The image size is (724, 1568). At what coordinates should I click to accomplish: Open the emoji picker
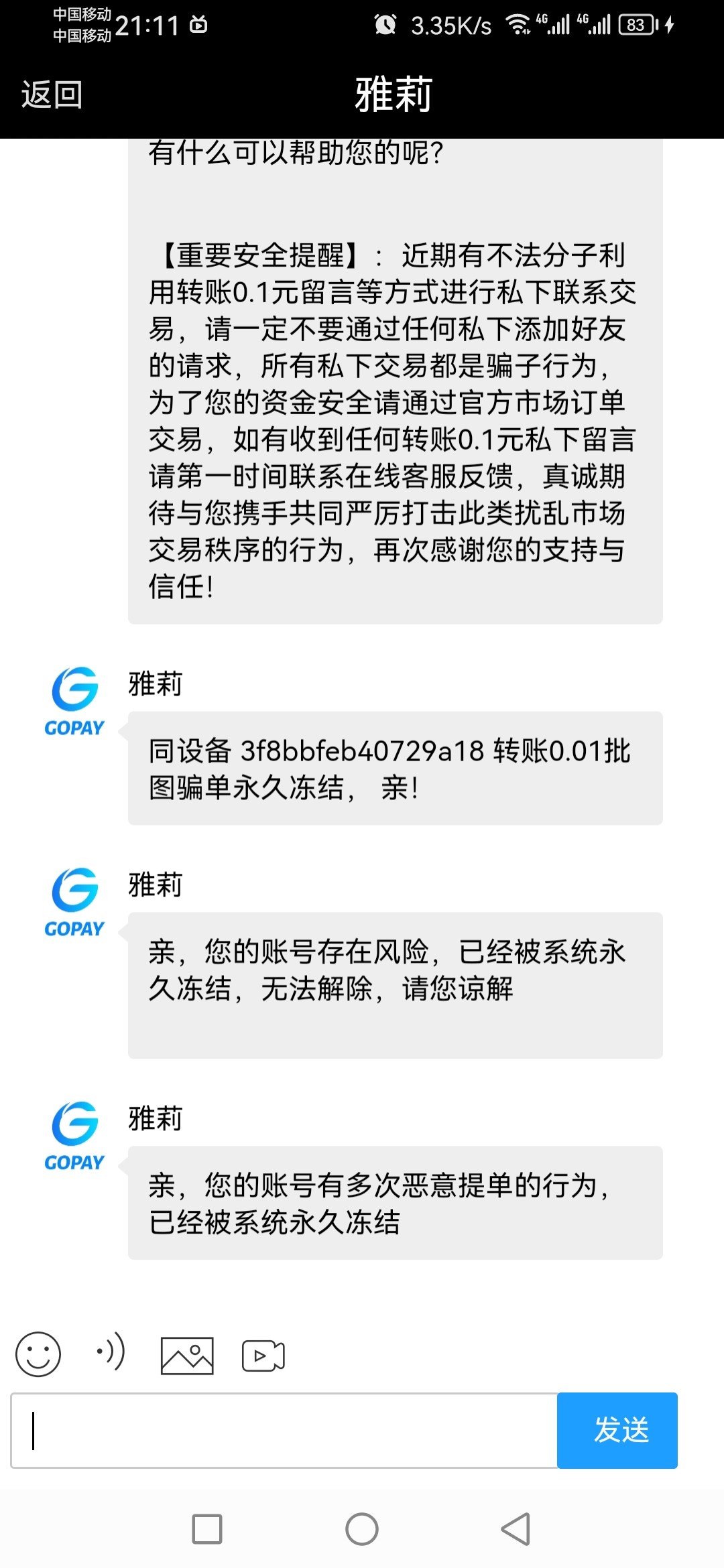click(x=38, y=1354)
